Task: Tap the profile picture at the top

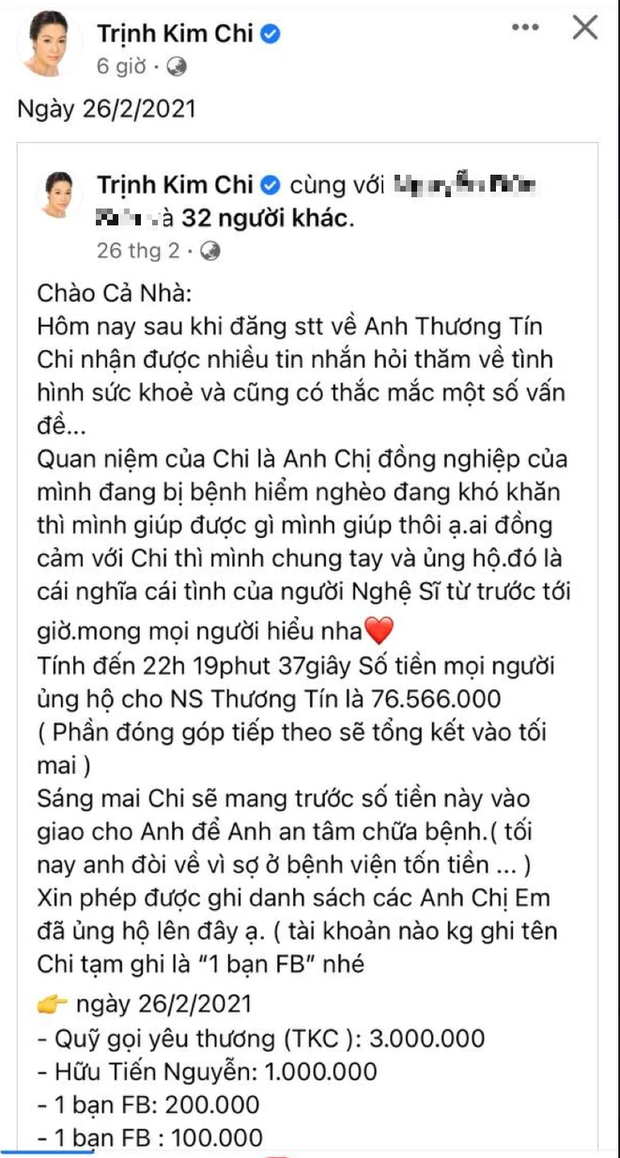Action: (x=52, y=48)
